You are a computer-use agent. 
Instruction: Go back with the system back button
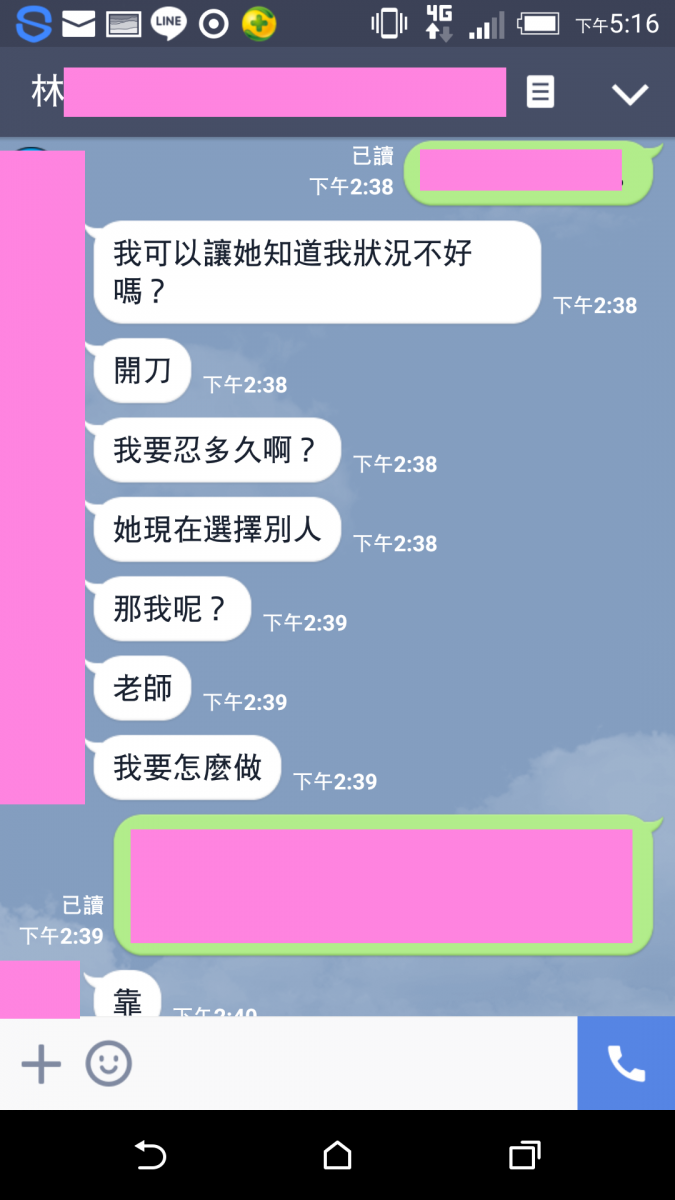150,1156
